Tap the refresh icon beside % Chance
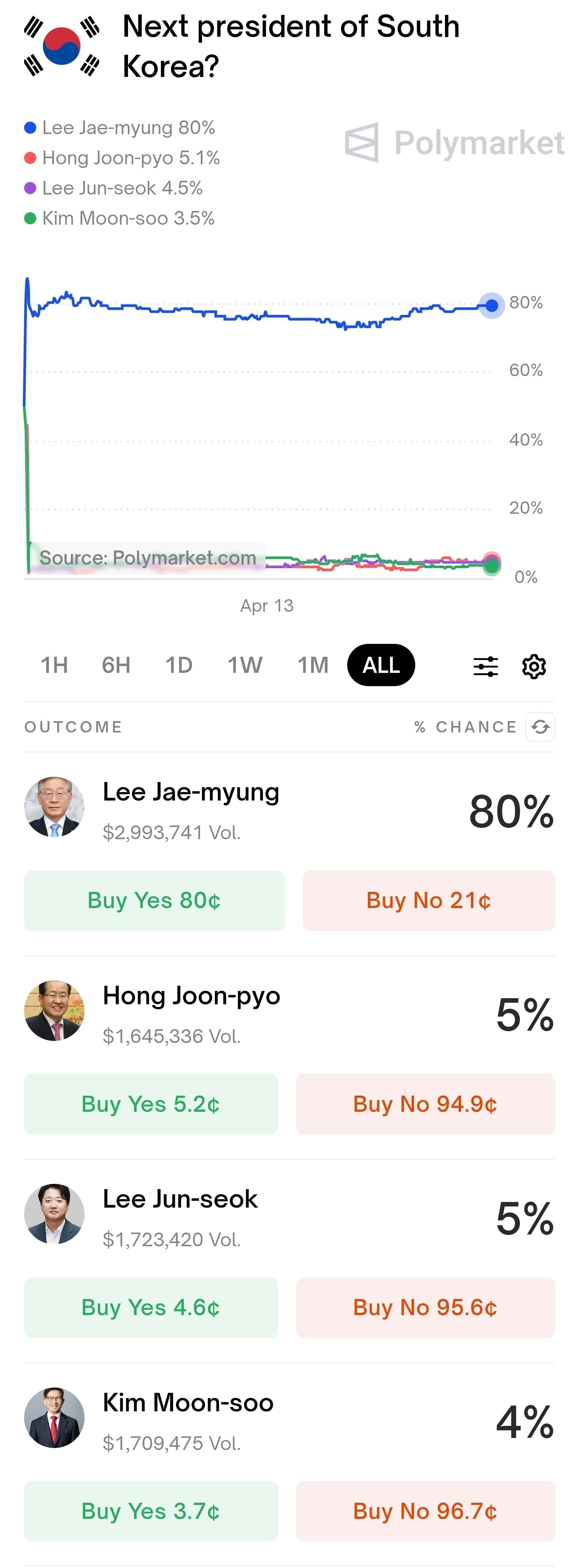 point(540,727)
